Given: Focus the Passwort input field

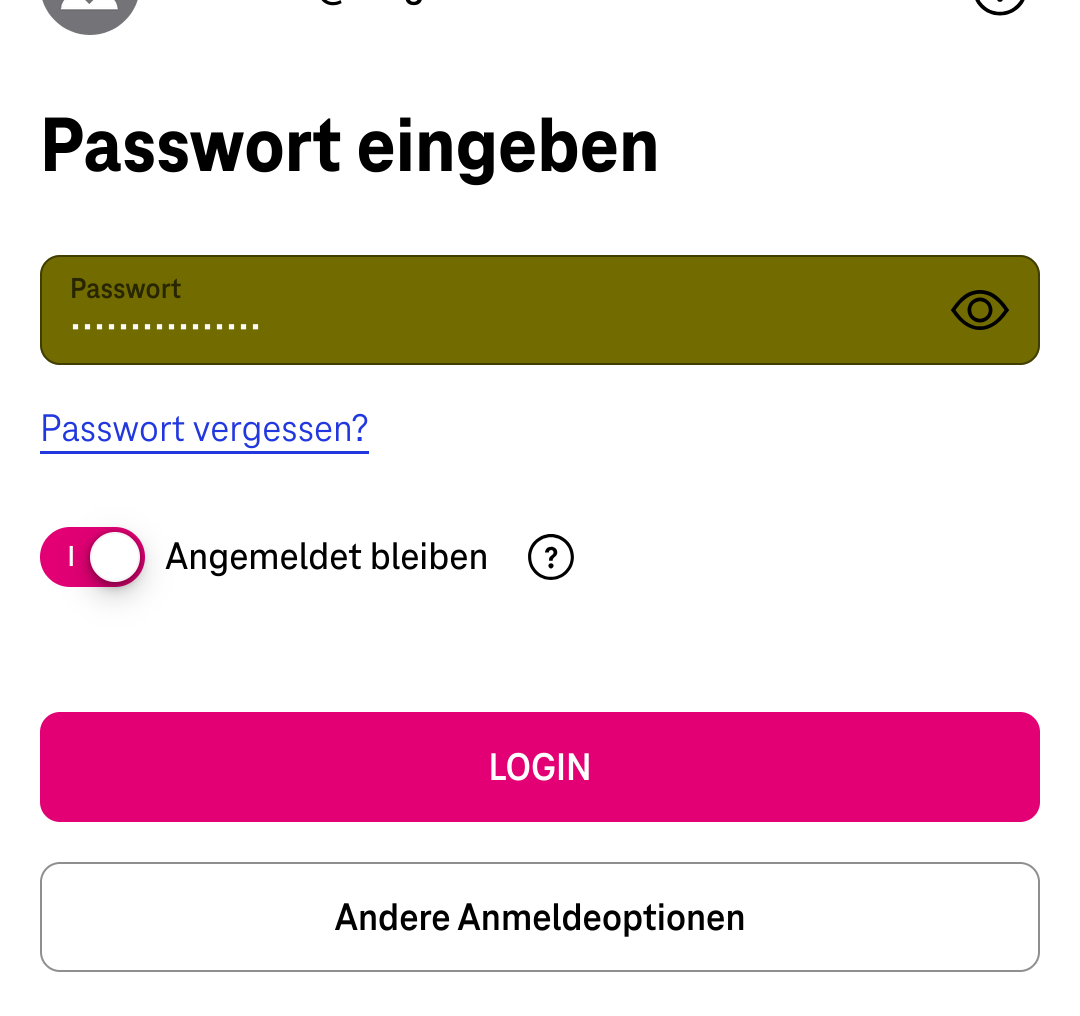Looking at the screenshot, I should [480, 311].
